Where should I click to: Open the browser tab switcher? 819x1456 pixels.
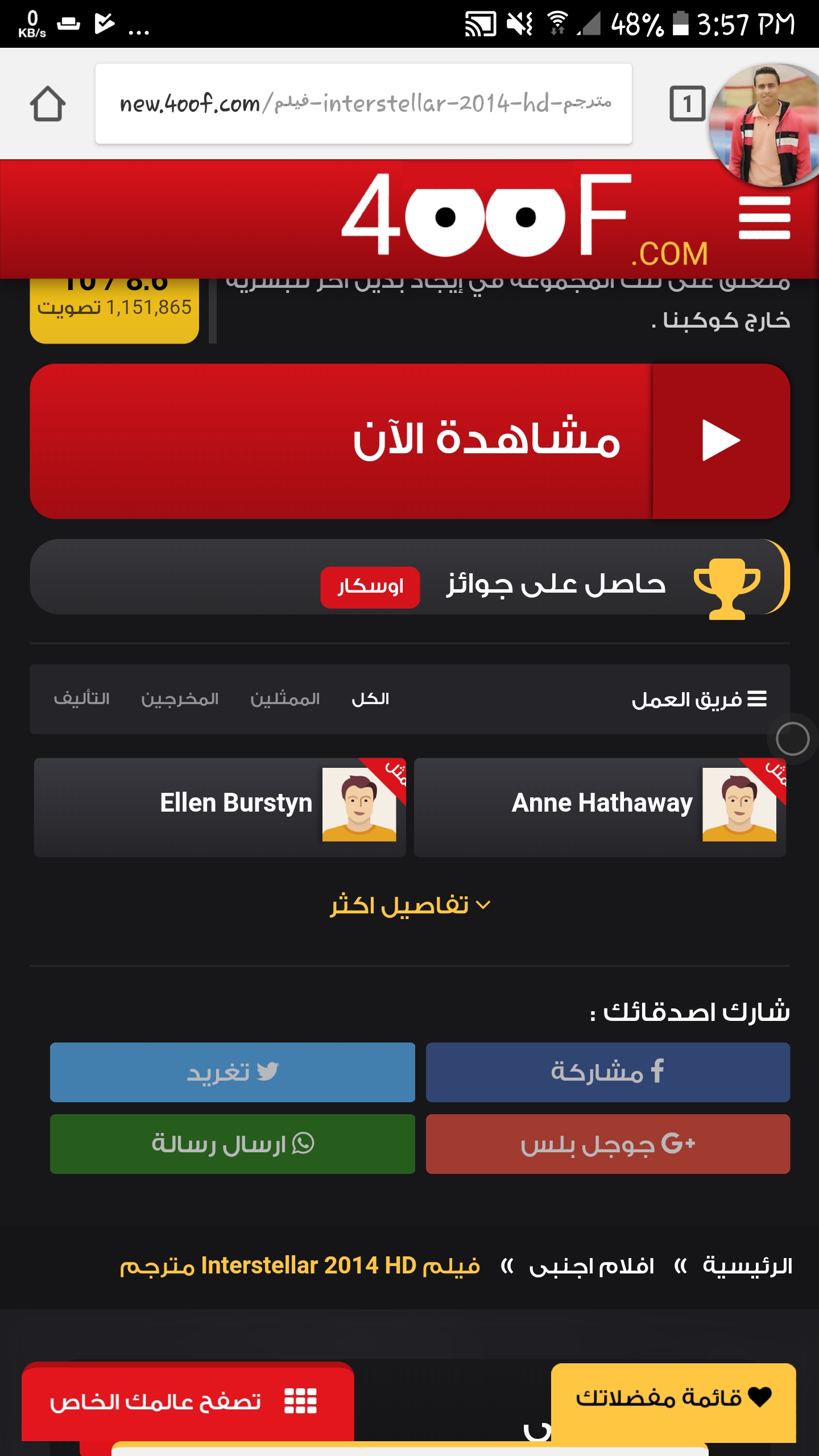click(687, 104)
